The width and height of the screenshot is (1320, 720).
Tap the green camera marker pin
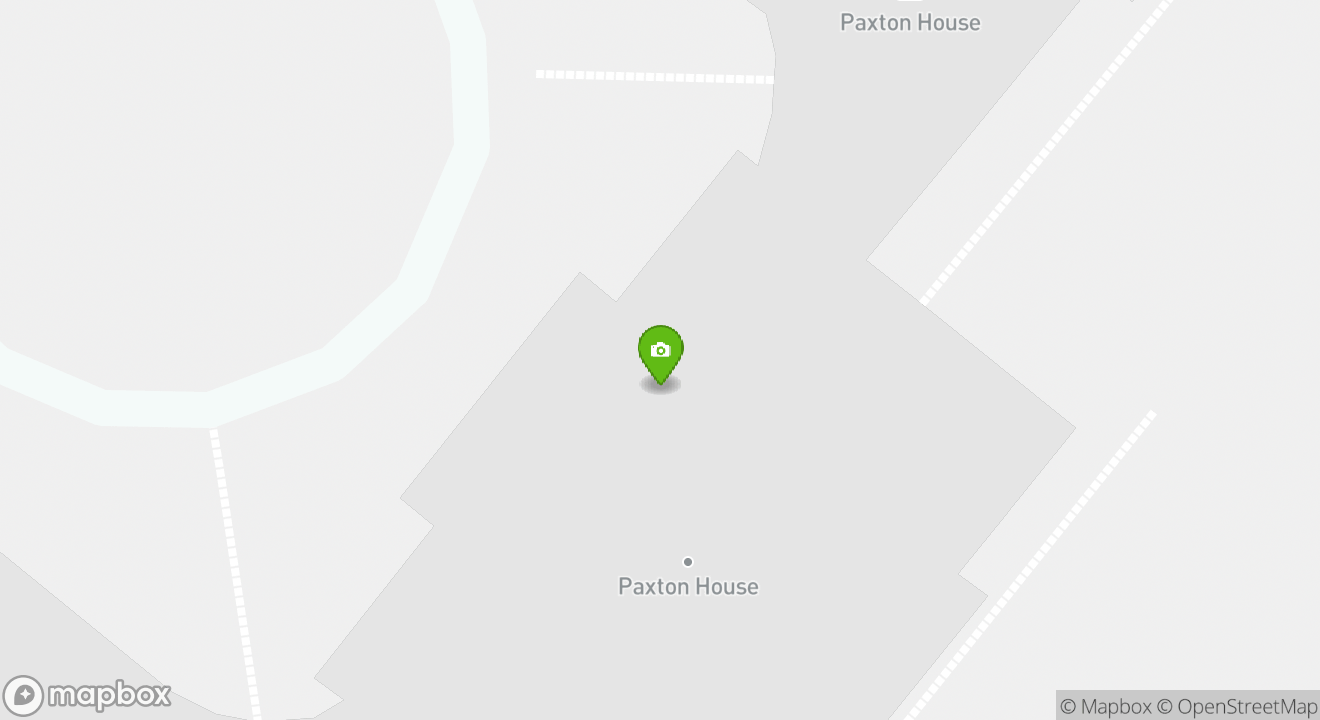coord(660,352)
